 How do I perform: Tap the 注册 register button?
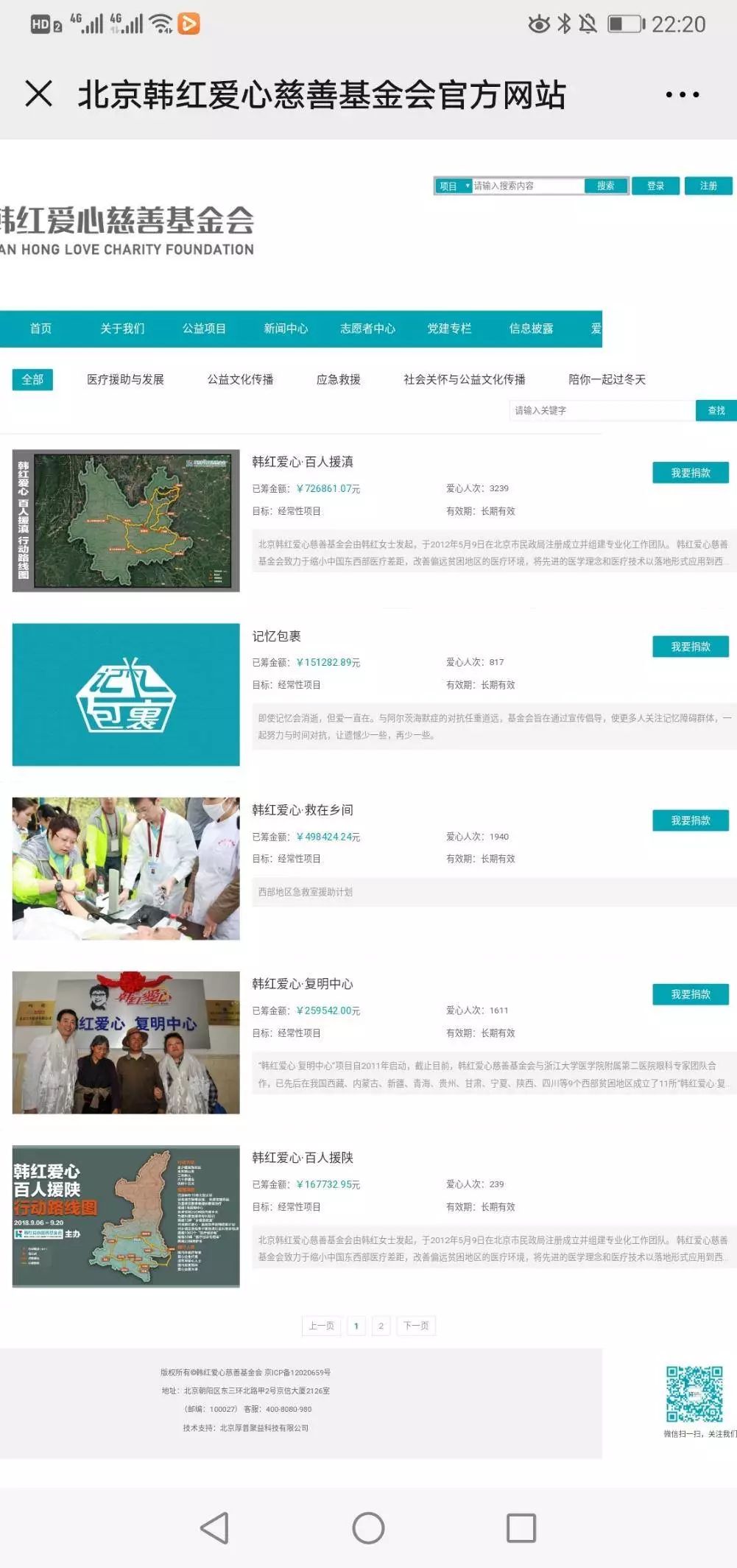pyautogui.click(x=708, y=186)
